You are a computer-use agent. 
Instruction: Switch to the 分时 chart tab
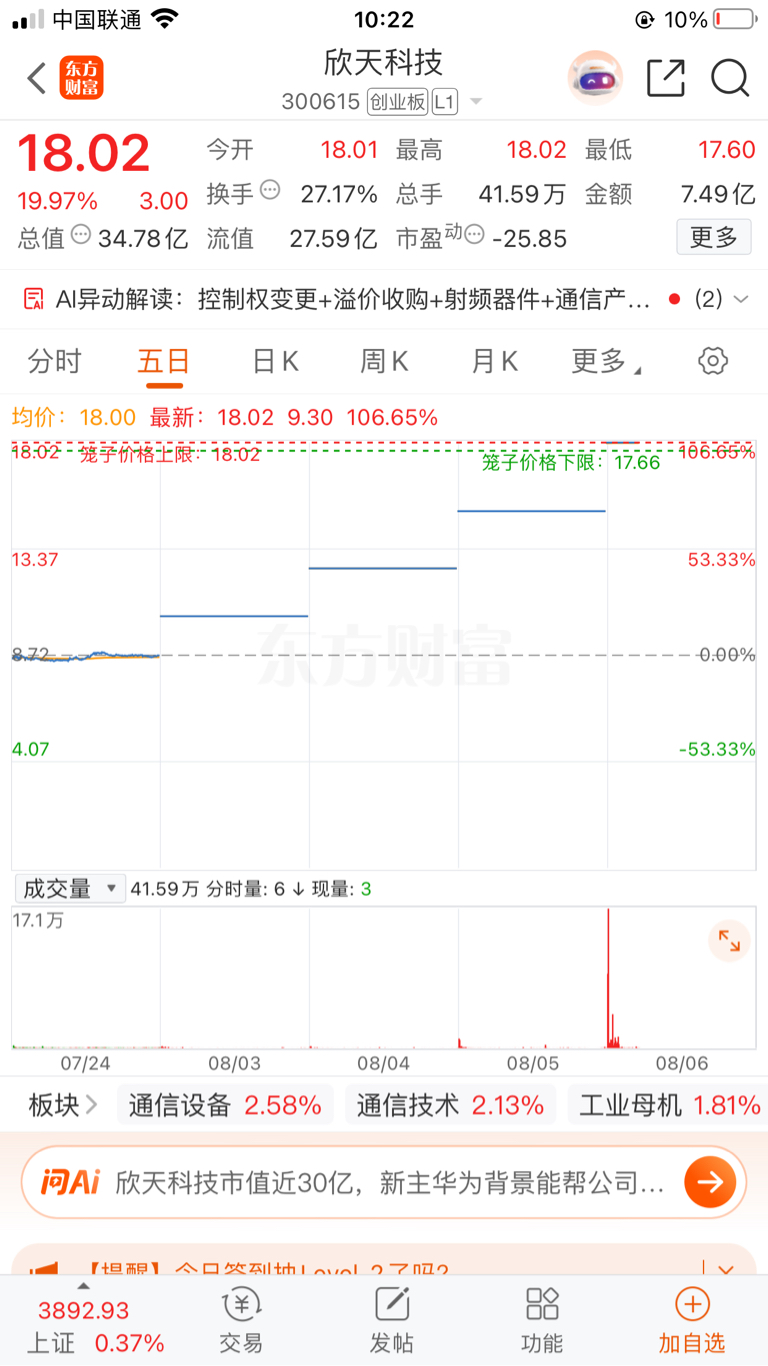pos(55,361)
